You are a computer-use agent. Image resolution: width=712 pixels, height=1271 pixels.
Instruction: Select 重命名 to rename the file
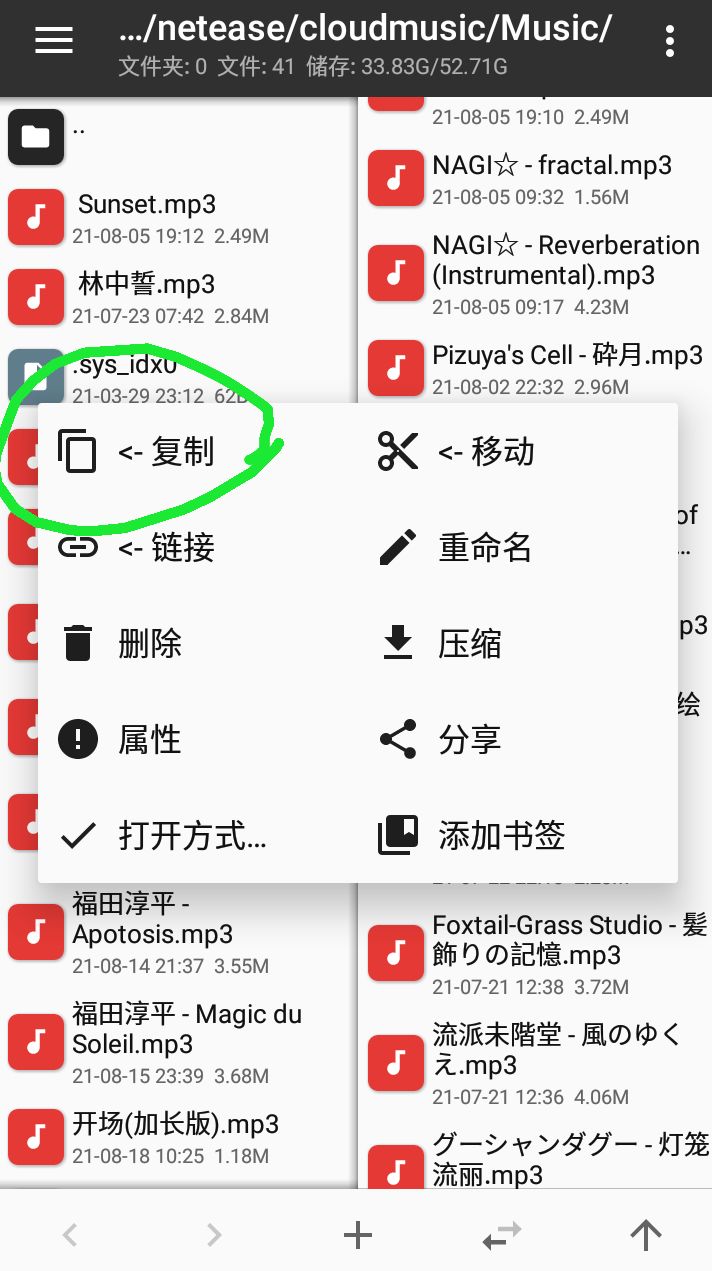point(484,548)
